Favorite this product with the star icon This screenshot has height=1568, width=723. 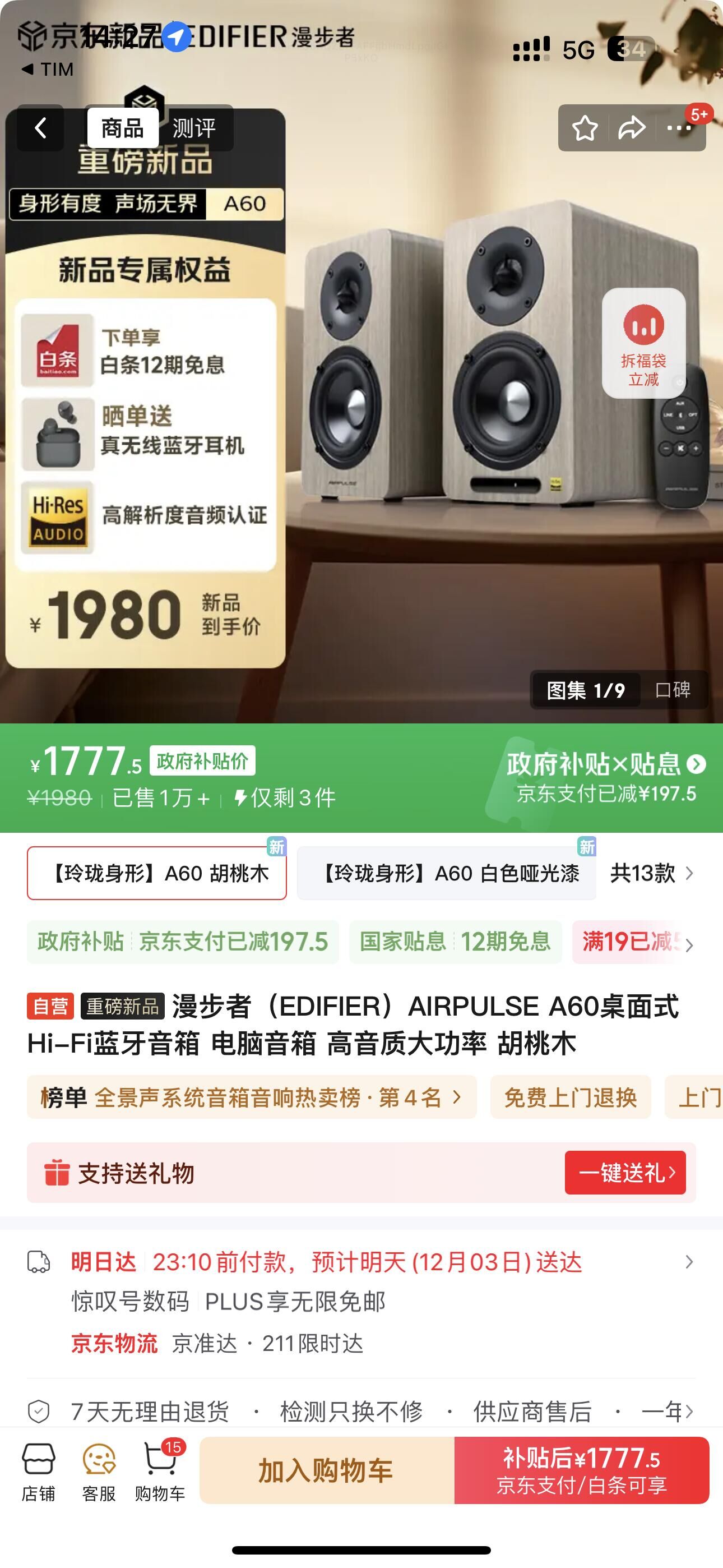pyautogui.click(x=585, y=128)
